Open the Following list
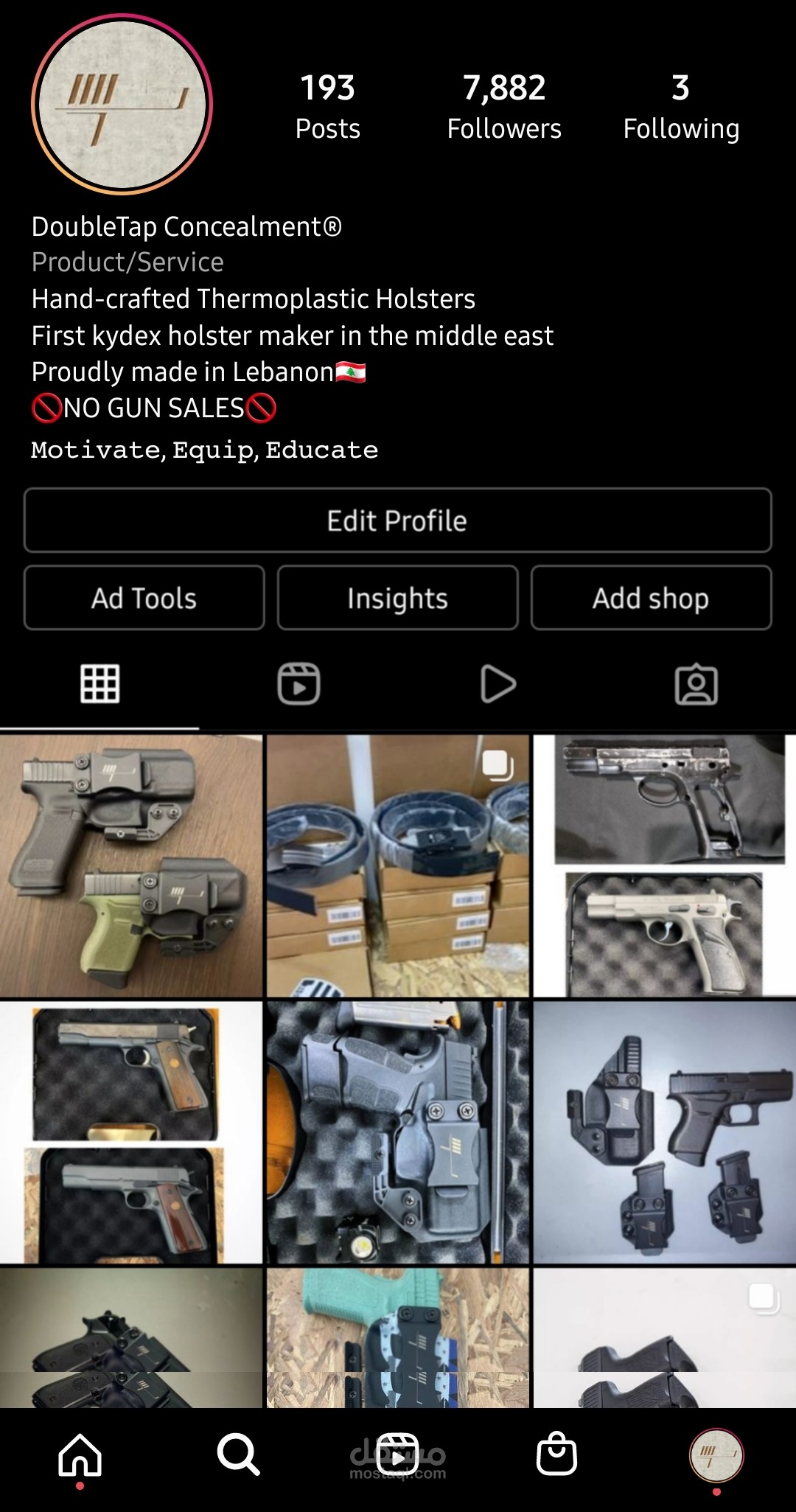This screenshot has height=1512, width=796. 681,106
